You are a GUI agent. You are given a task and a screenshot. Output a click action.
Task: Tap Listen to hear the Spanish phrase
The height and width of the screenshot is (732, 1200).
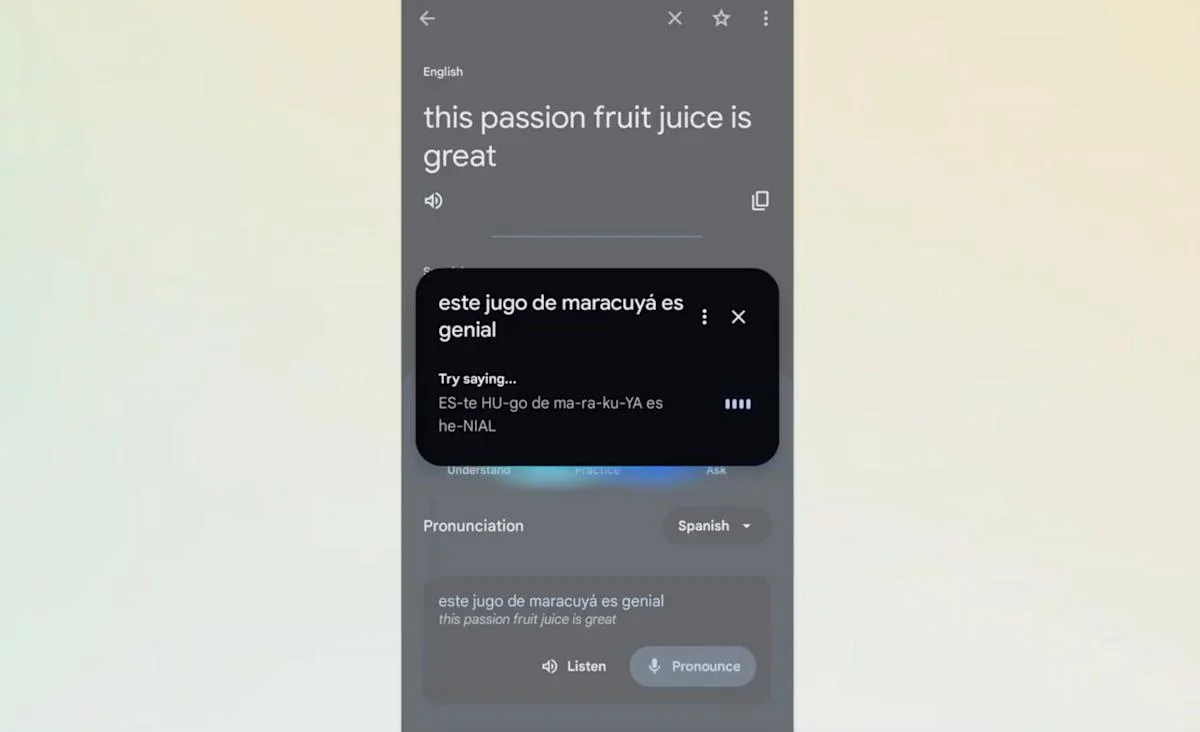tap(574, 666)
